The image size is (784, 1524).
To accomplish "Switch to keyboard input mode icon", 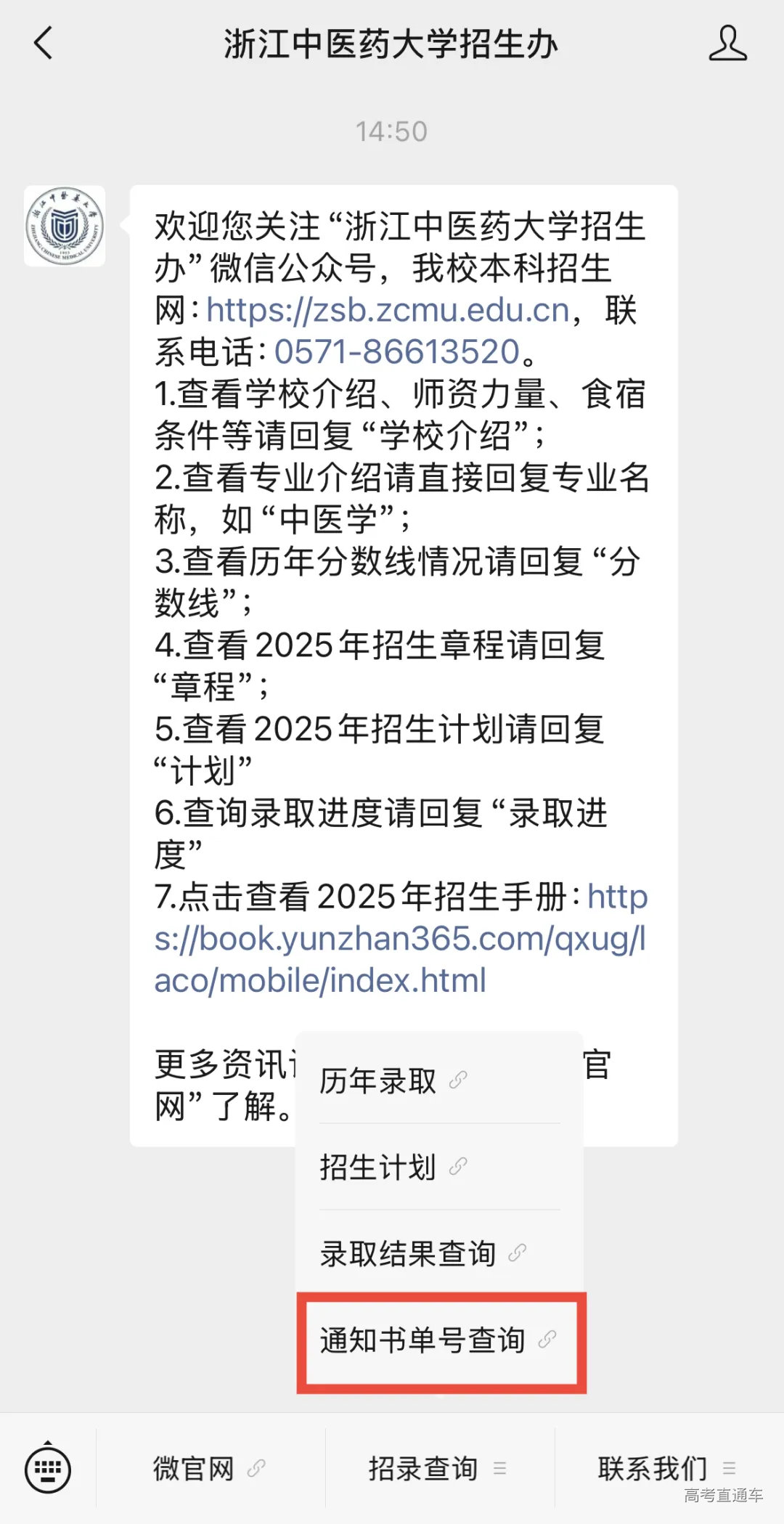I will [49, 1469].
